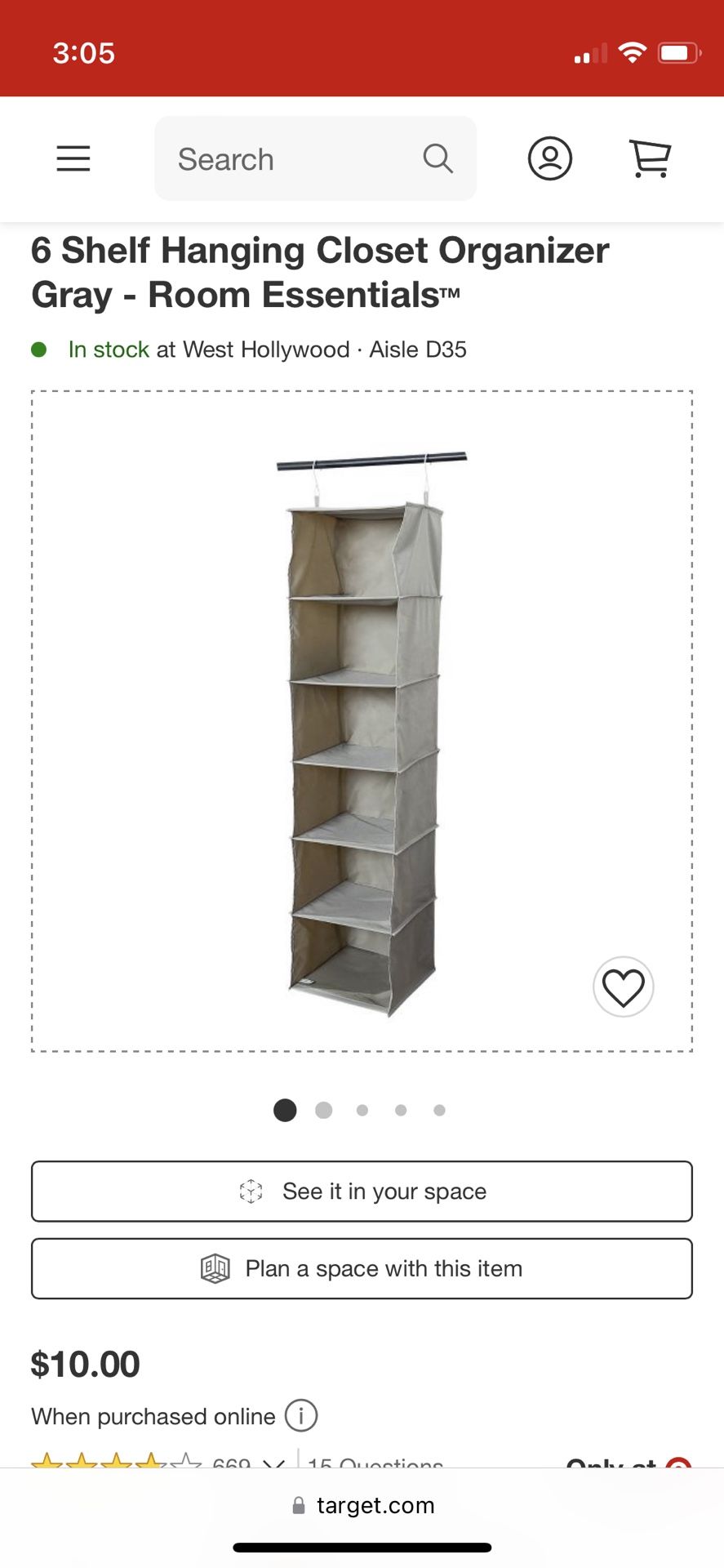The image size is (724, 1568).
Task: Open the shopping cart
Action: click(650, 158)
